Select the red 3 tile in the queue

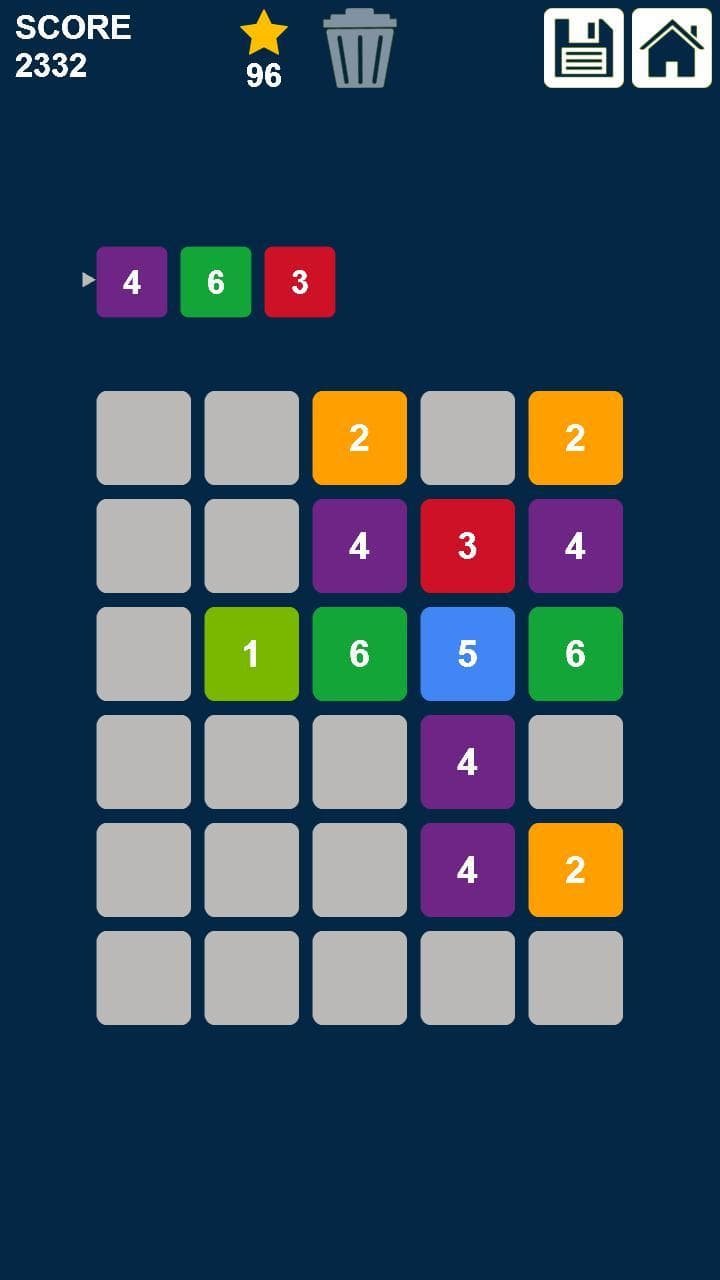pos(300,282)
